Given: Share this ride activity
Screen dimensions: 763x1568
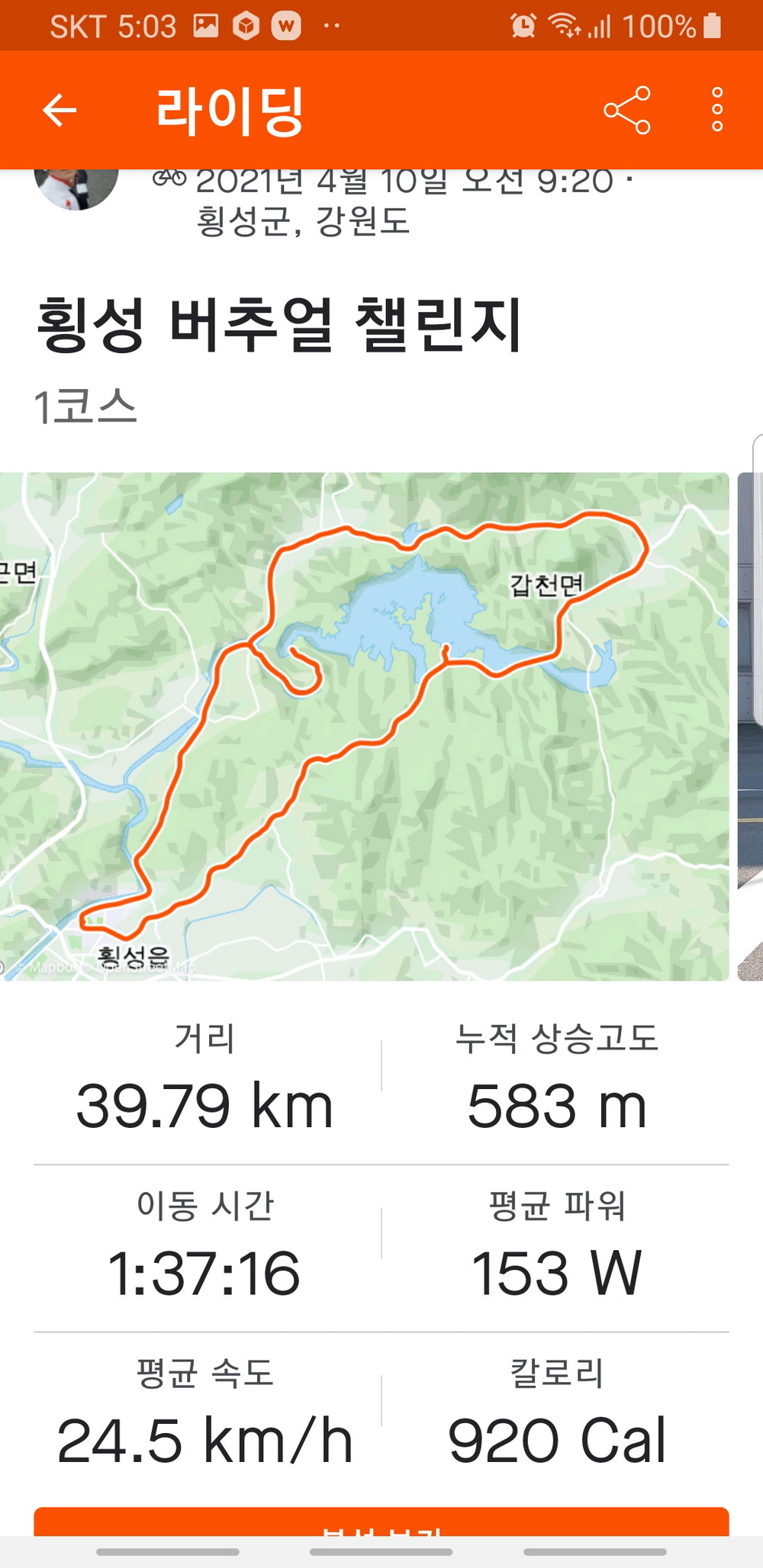Looking at the screenshot, I should tap(627, 111).
